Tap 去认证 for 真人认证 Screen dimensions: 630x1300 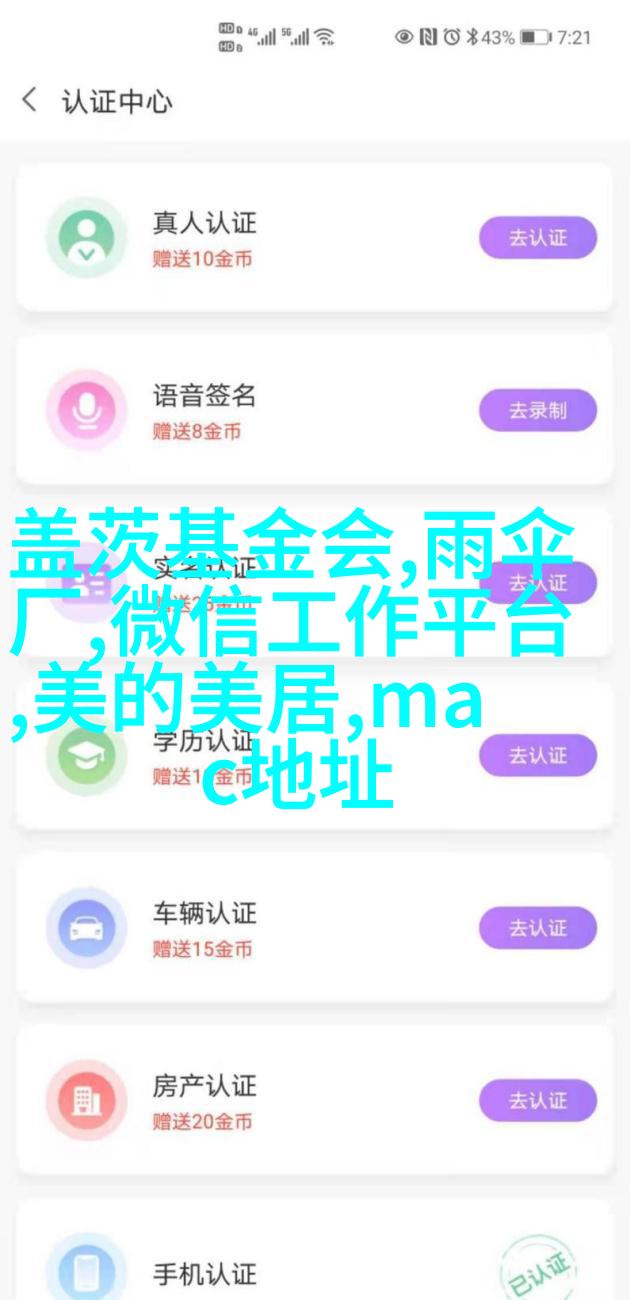[537, 238]
